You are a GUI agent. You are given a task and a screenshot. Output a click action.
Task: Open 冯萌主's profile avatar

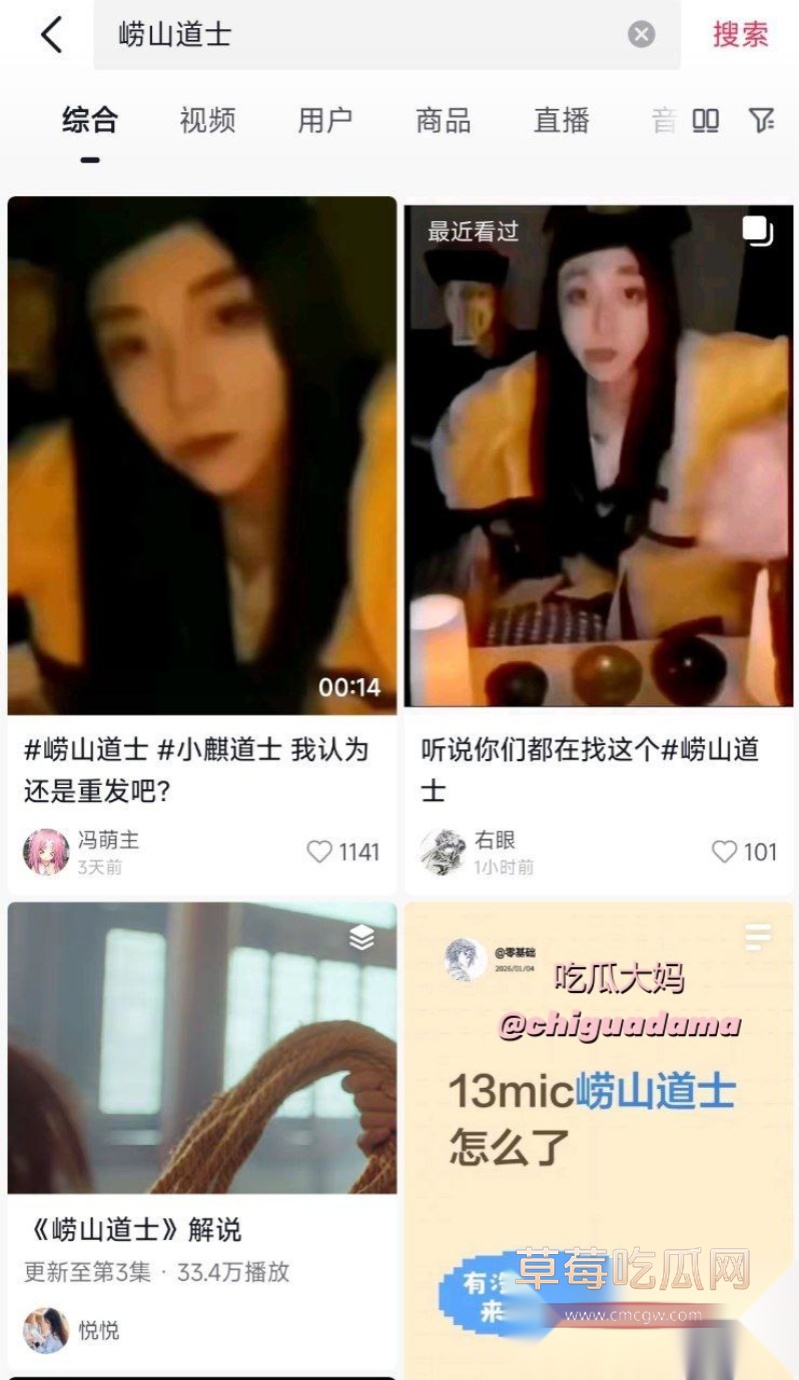[46, 852]
